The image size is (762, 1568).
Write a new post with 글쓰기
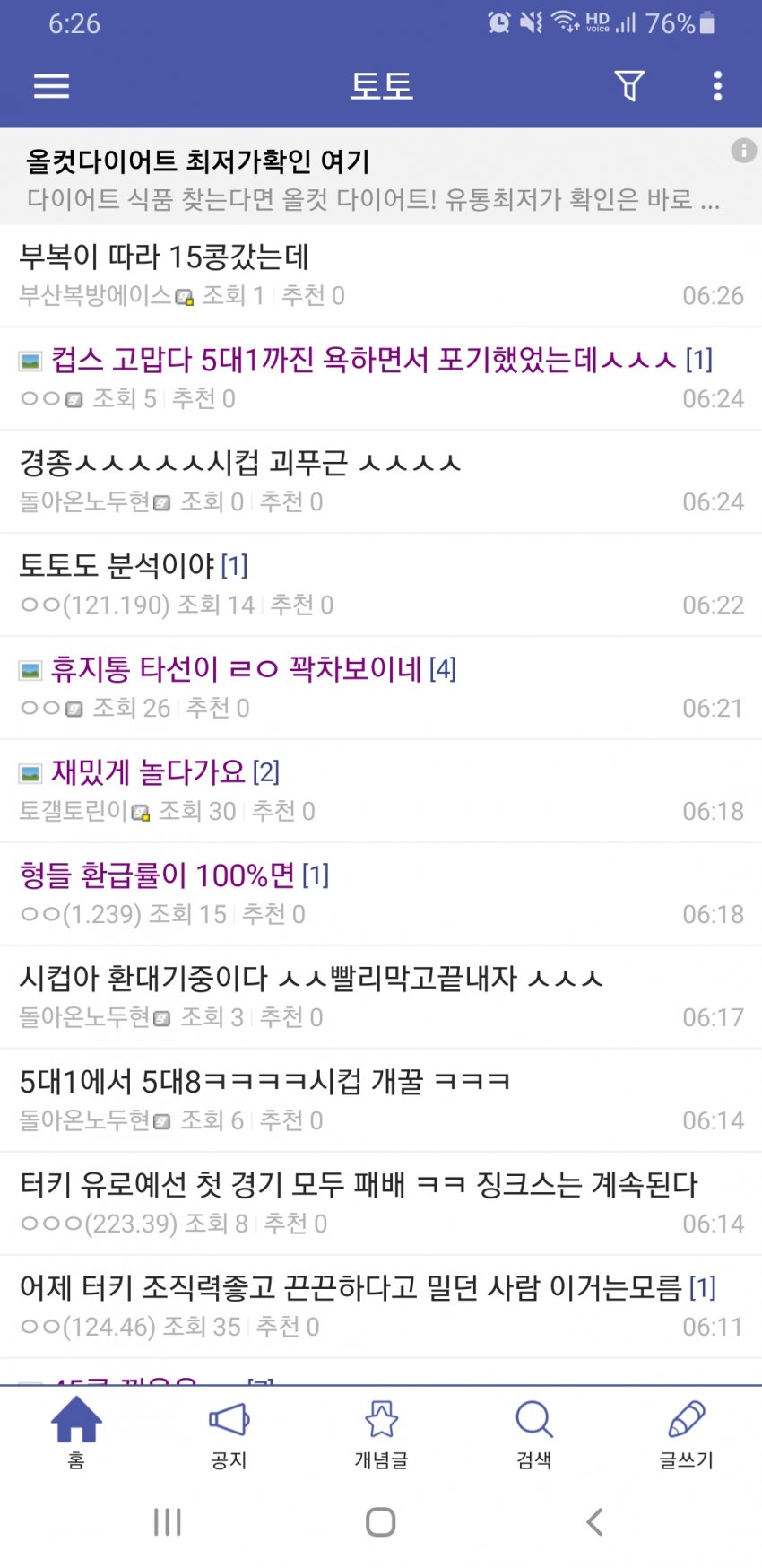click(x=686, y=1433)
